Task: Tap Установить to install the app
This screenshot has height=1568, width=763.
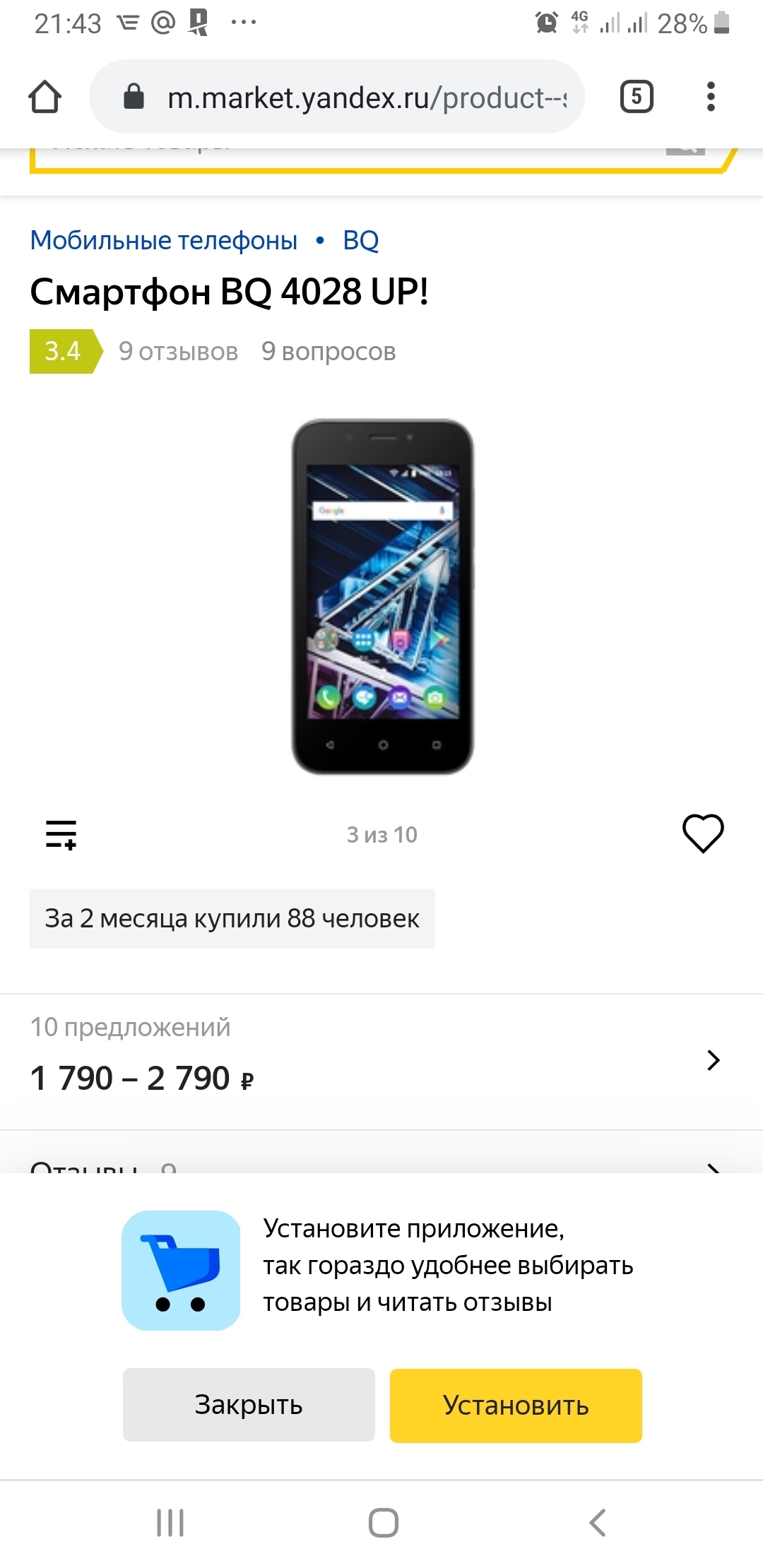Action: [516, 1405]
